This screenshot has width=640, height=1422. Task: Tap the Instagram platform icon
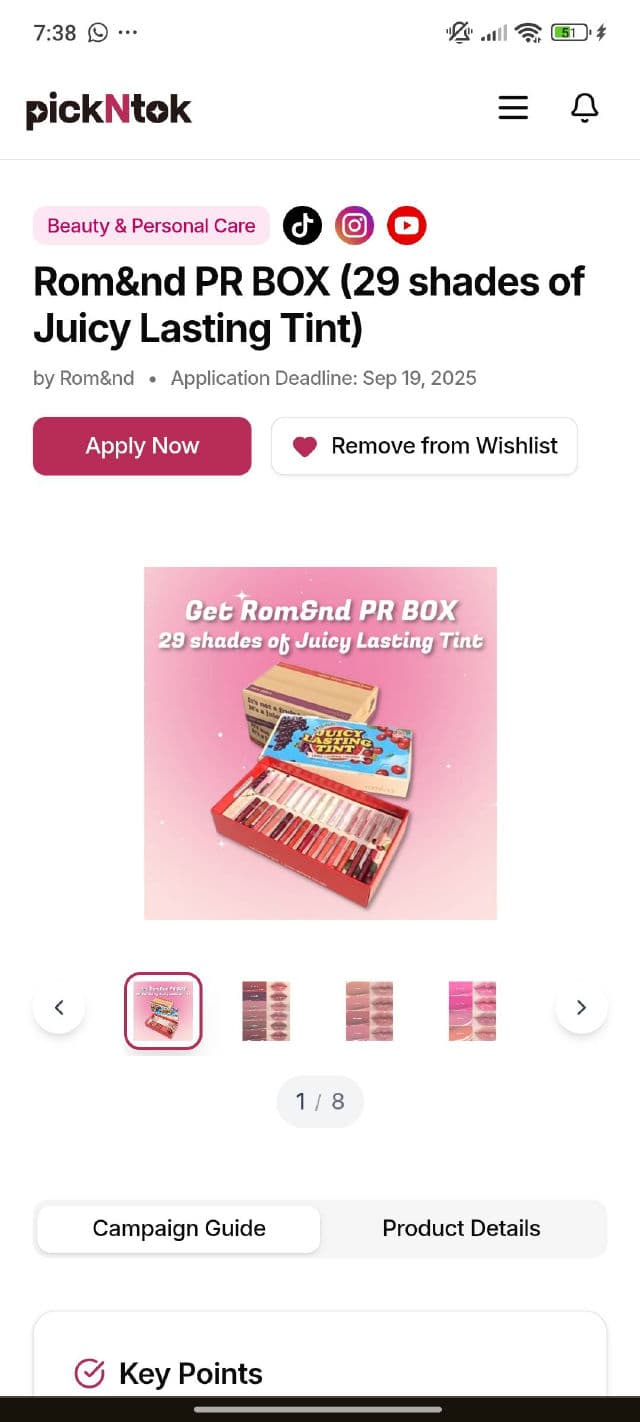click(354, 226)
